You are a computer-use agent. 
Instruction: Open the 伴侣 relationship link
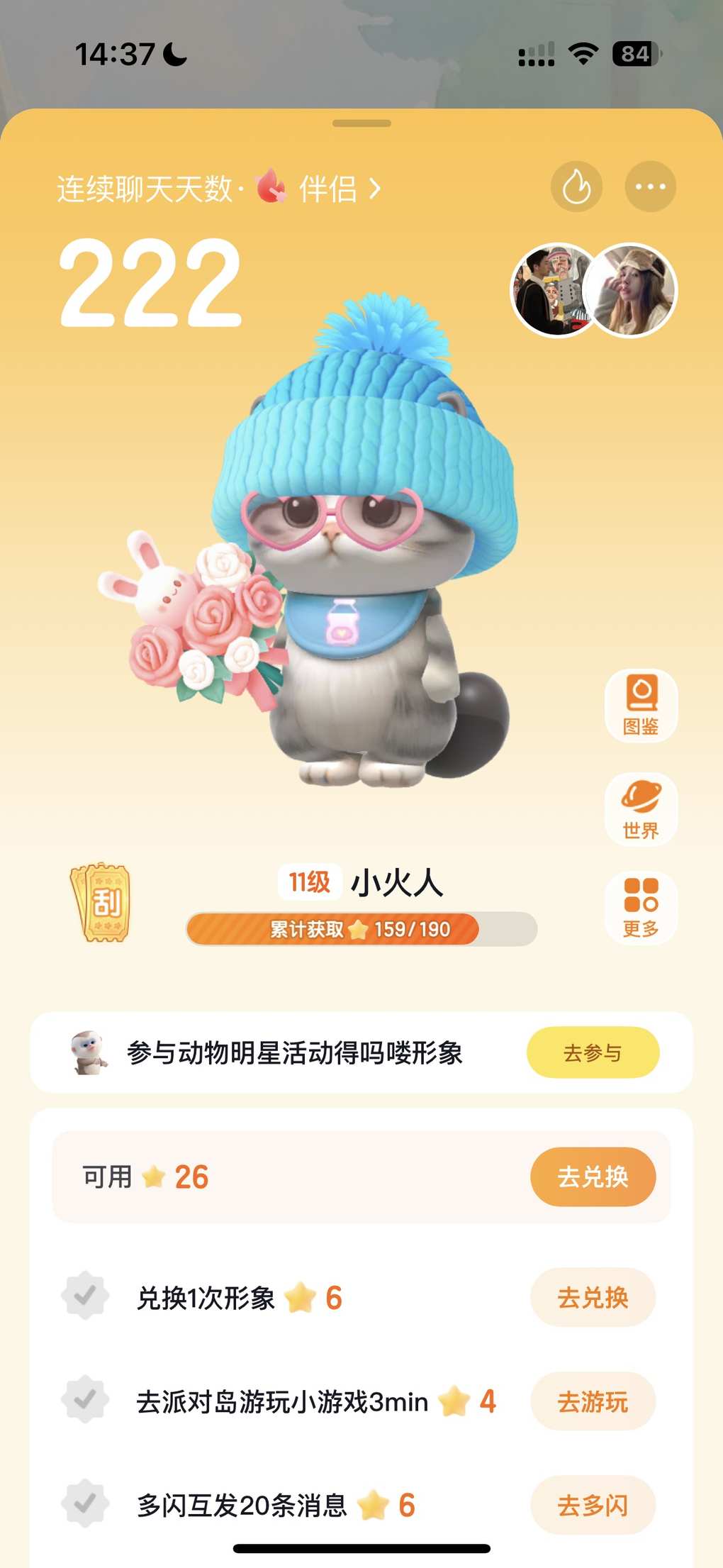(327, 189)
